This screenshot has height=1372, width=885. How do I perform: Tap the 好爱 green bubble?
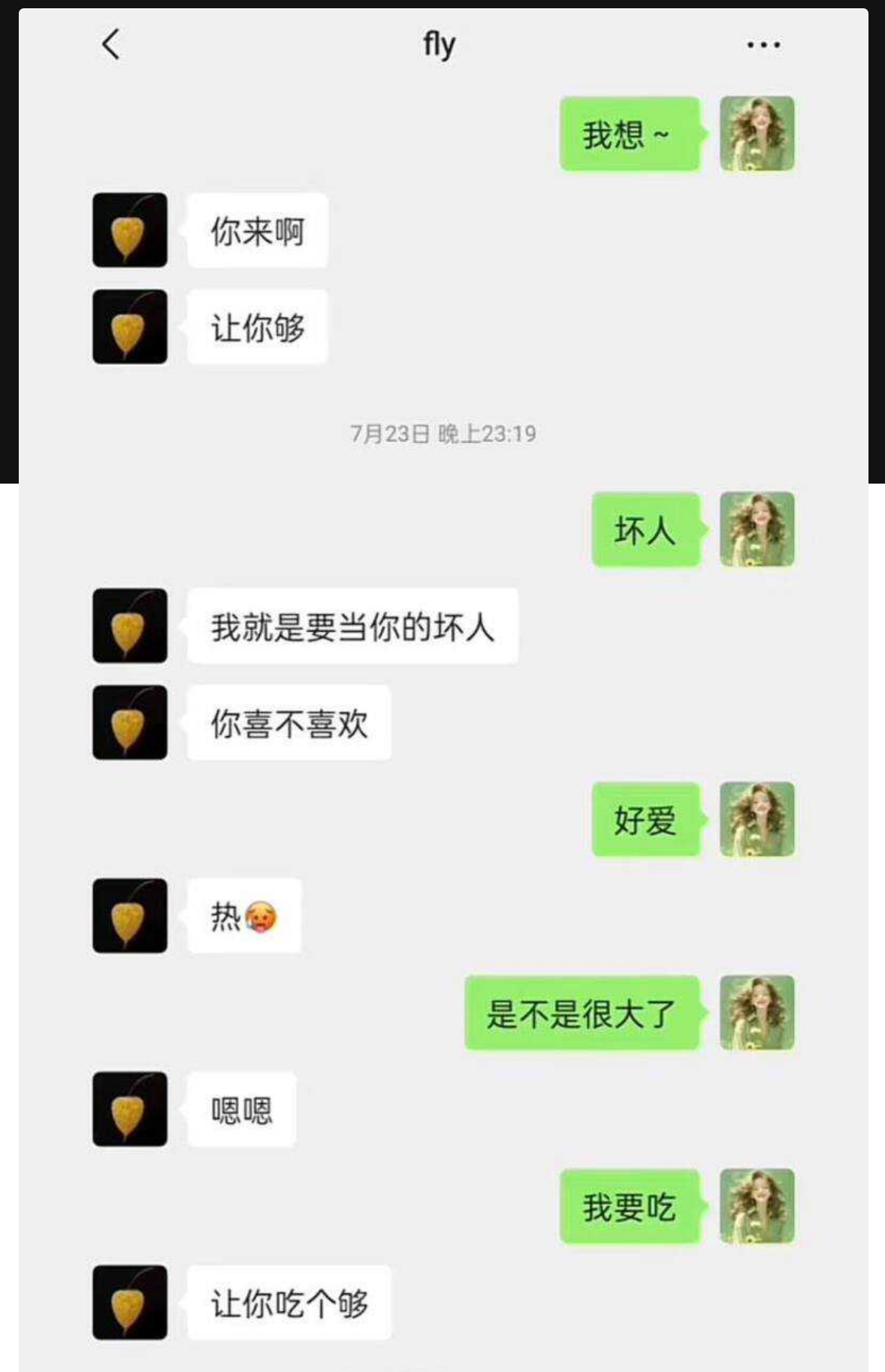[645, 821]
